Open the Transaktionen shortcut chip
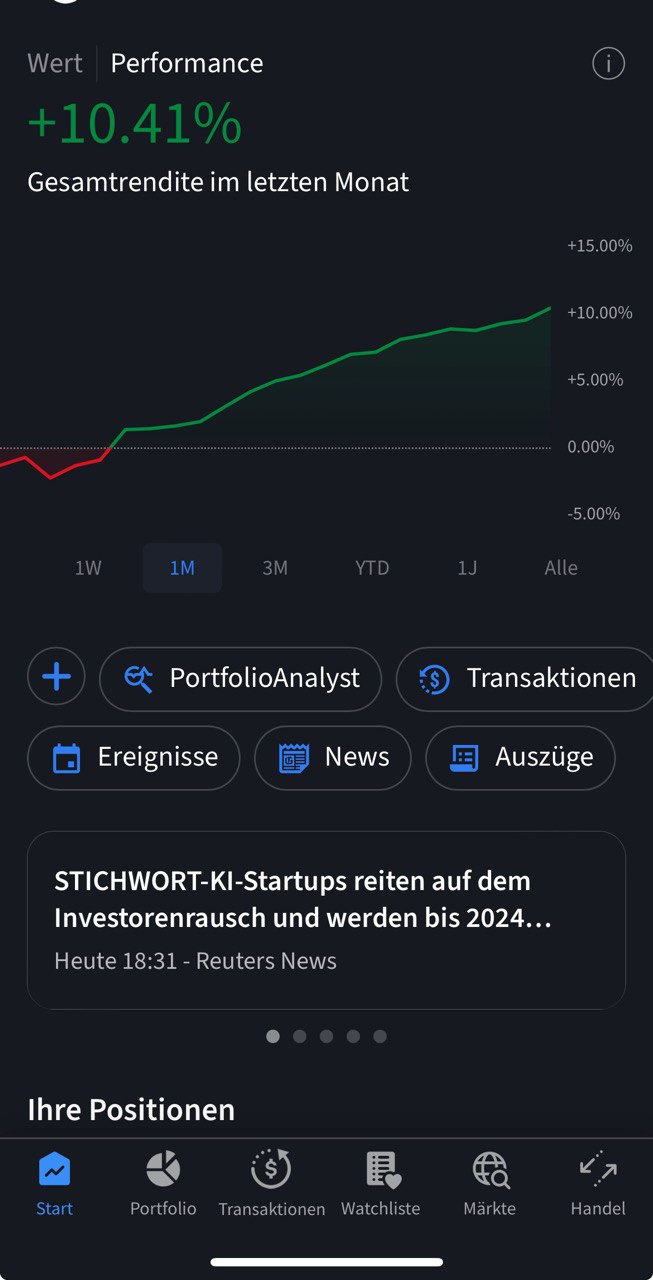Viewport: 653px width, 1280px height. point(527,678)
